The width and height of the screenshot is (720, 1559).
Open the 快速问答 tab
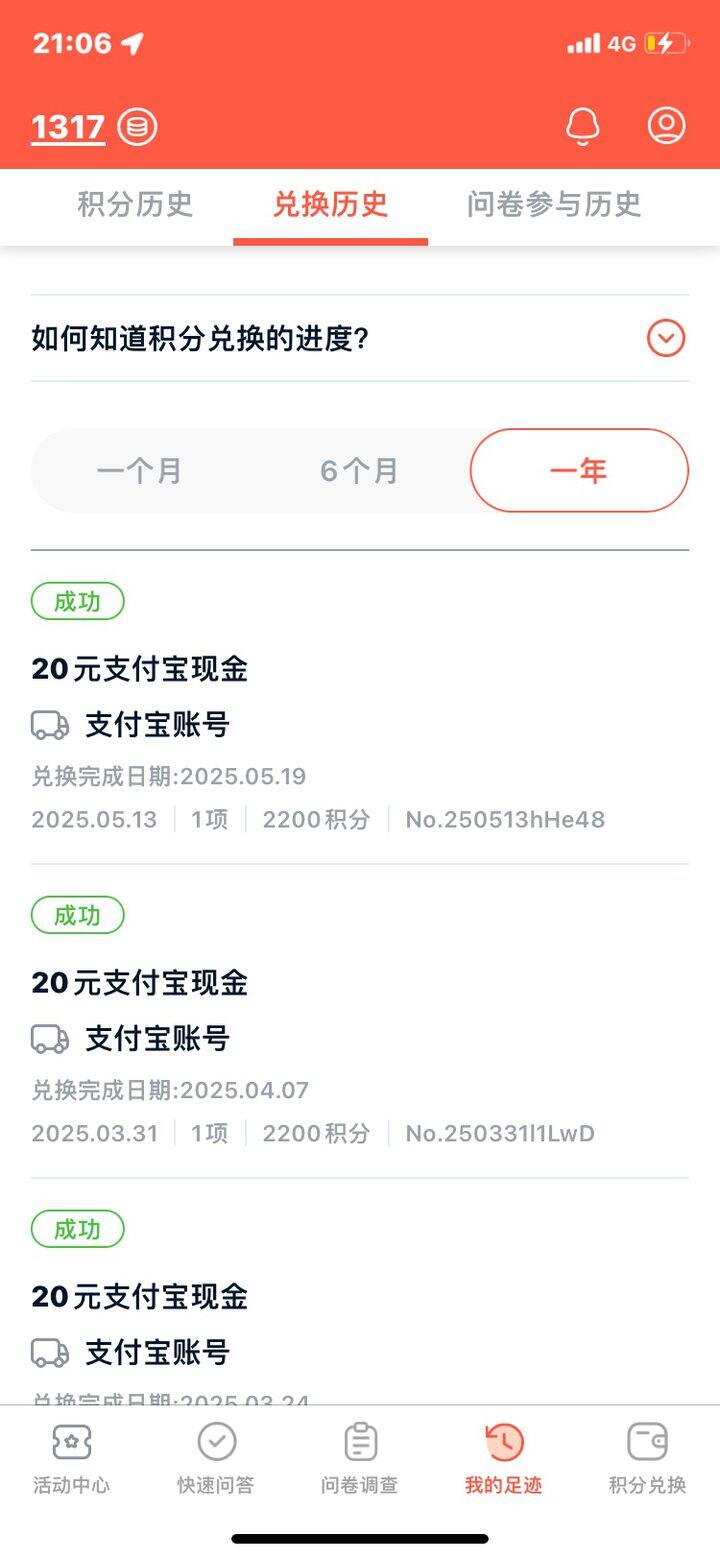(216, 1459)
